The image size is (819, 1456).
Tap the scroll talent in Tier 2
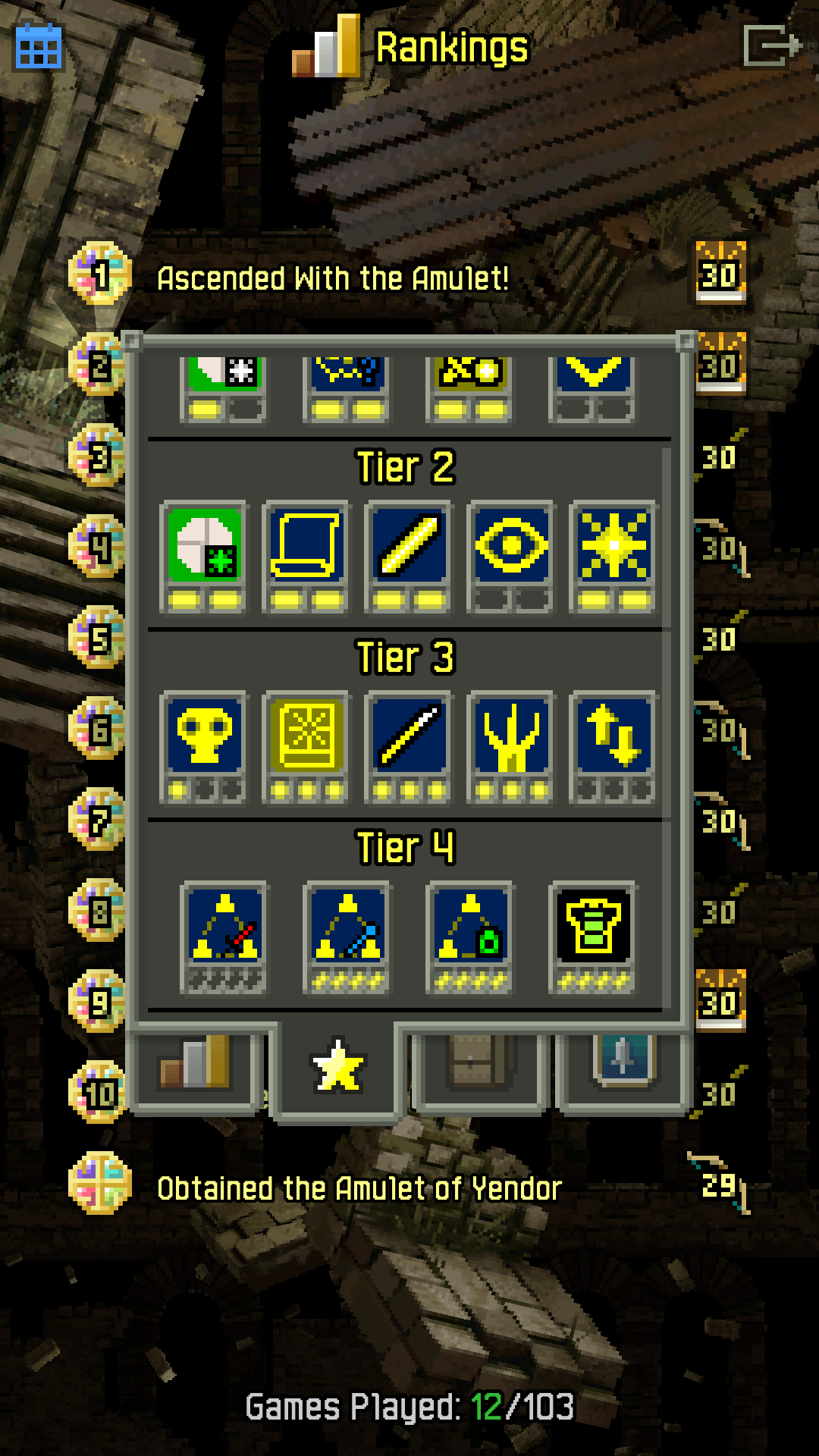click(306, 546)
